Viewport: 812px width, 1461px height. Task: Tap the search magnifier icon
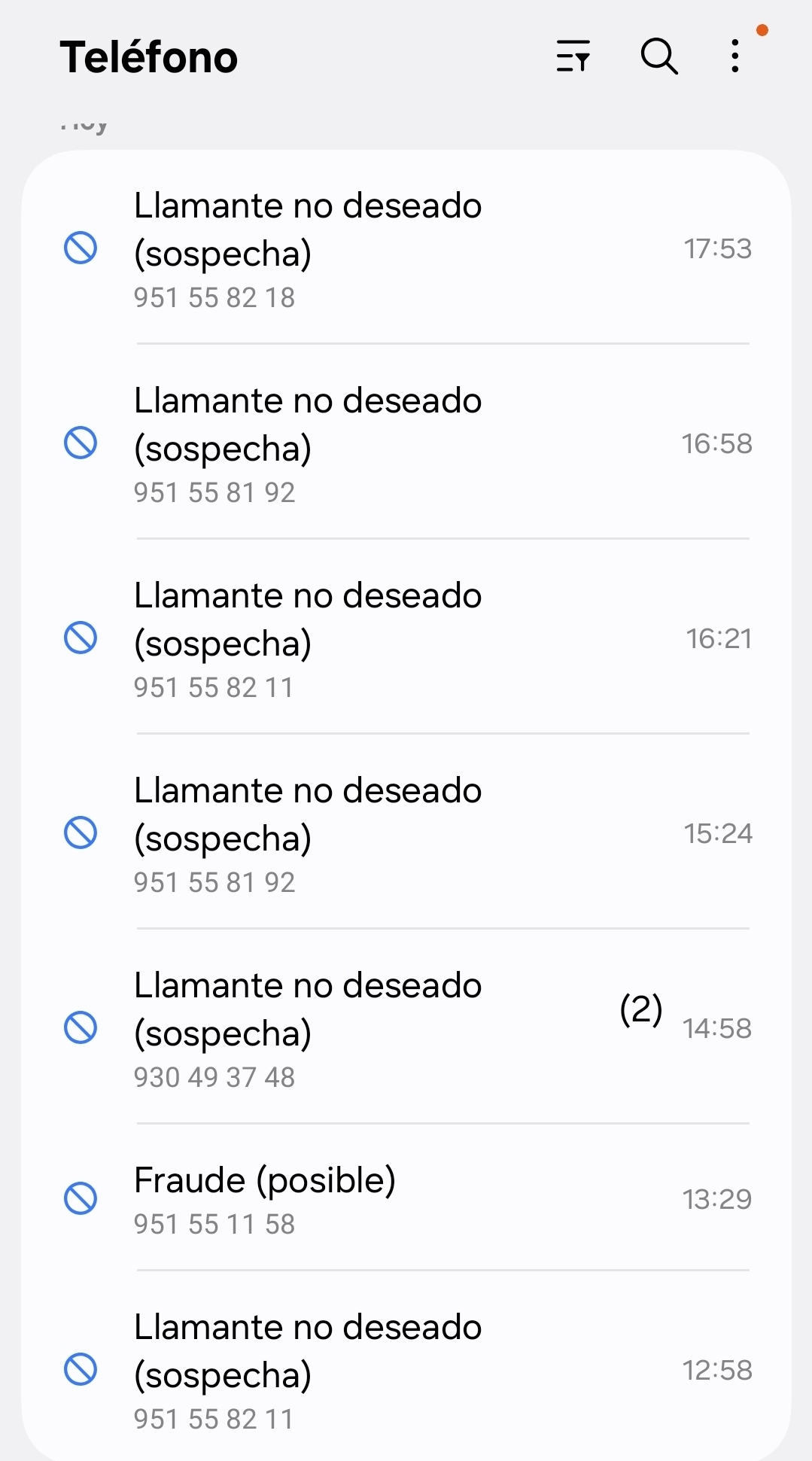(659, 56)
